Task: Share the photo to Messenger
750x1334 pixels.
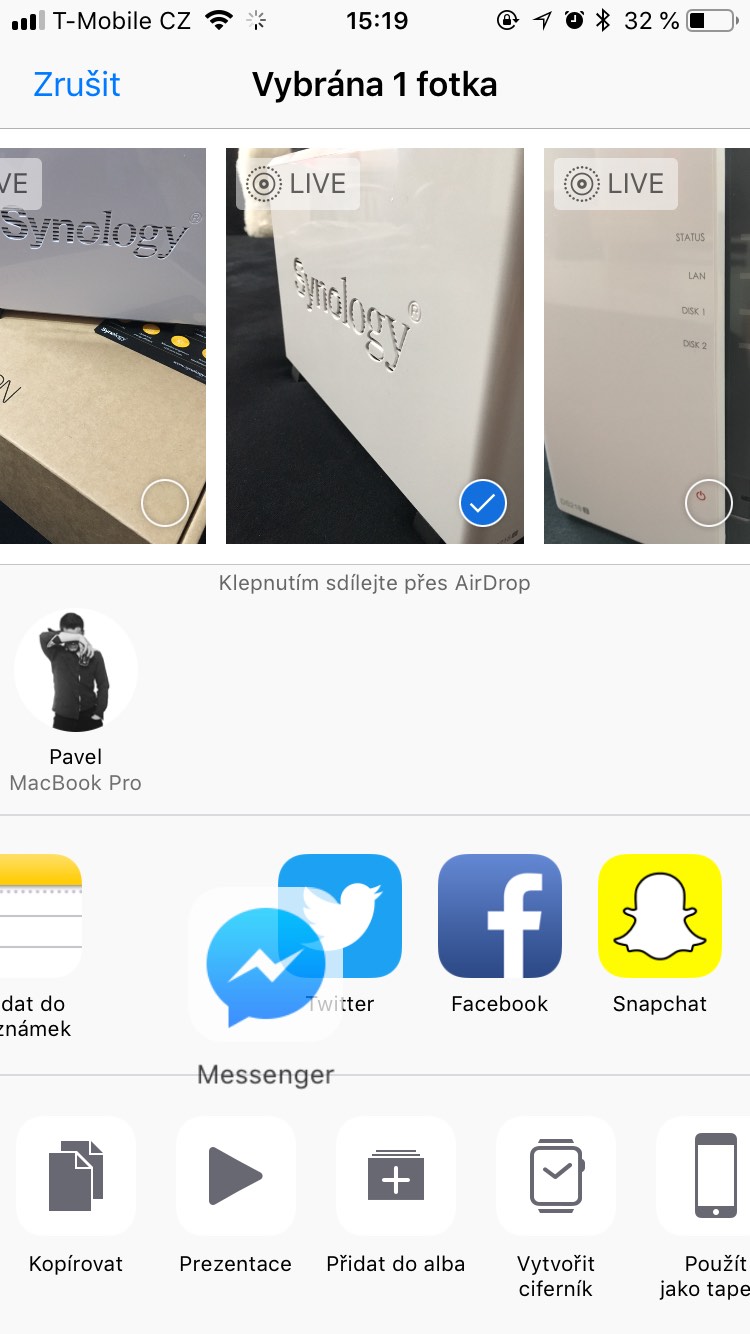Action: (264, 967)
